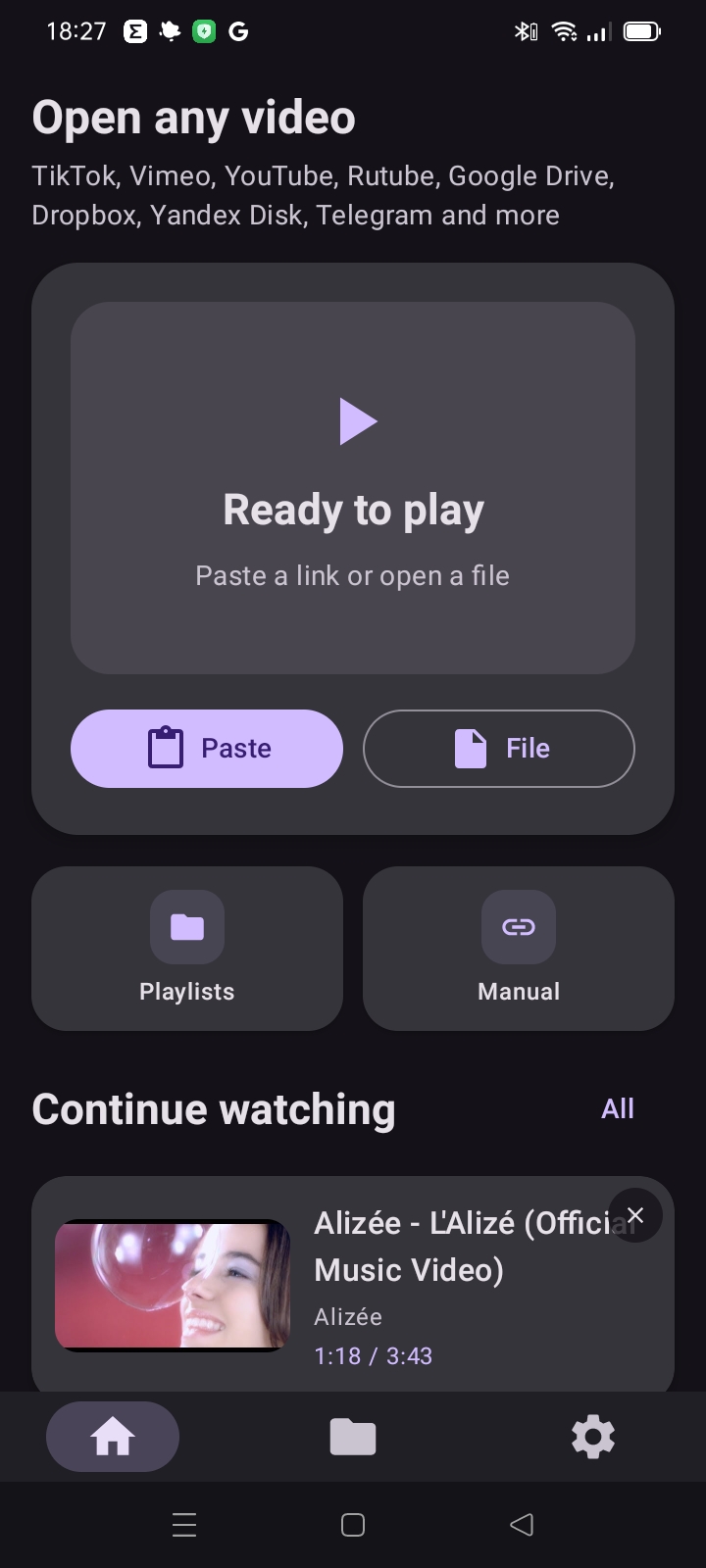This screenshot has width=706, height=1568.
Task: Dismiss the Alizée video from Continue watching
Action: pyautogui.click(x=635, y=1215)
